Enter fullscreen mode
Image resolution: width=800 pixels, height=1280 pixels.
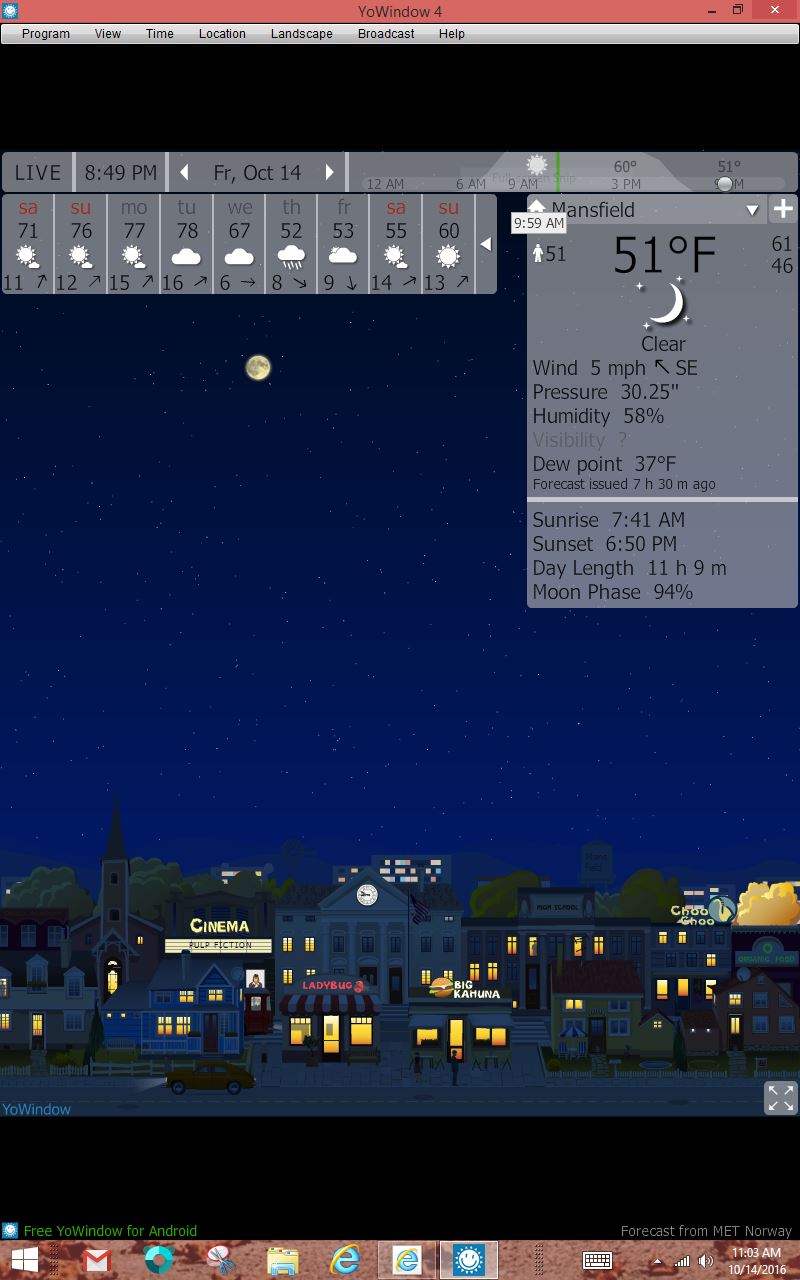click(780, 1097)
